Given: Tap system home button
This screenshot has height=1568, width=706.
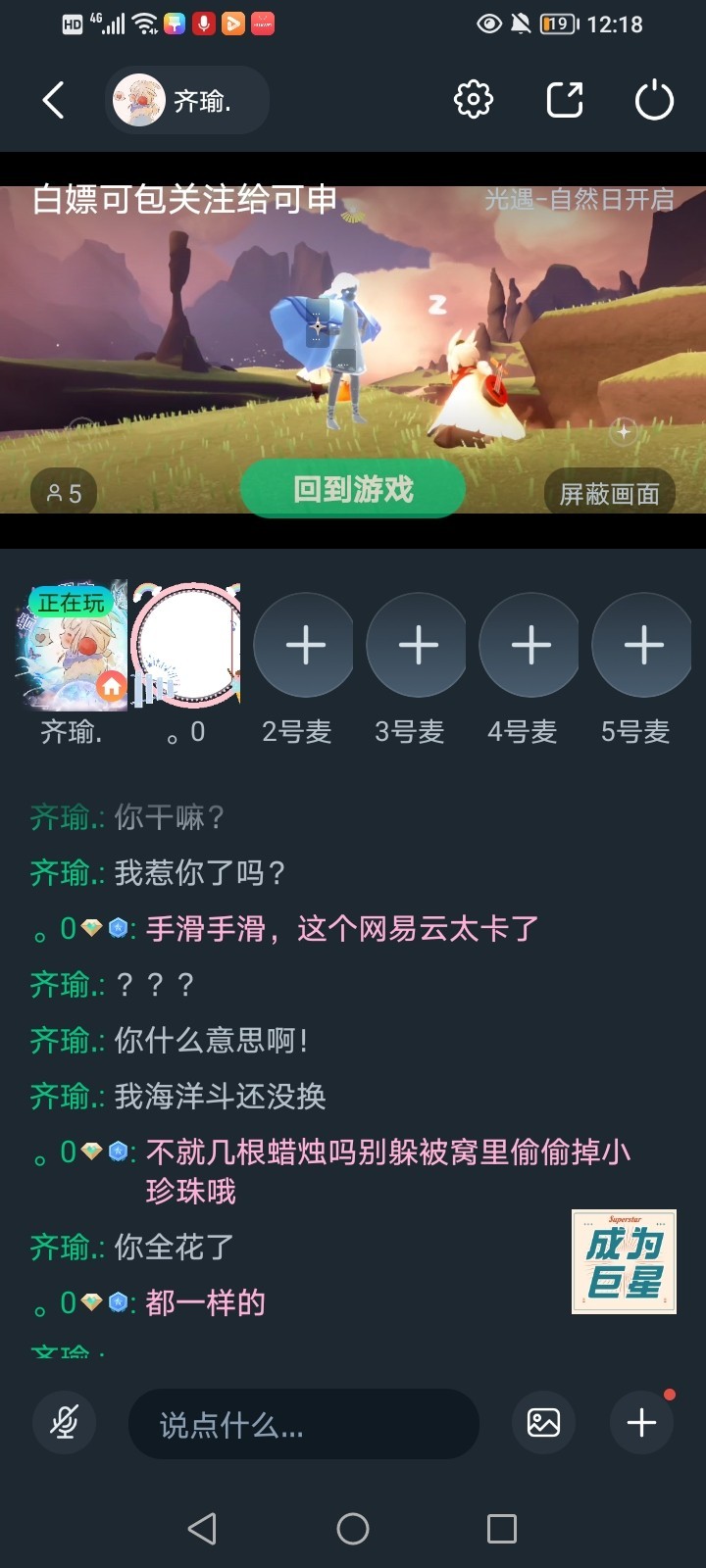Looking at the screenshot, I should point(353,1529).
